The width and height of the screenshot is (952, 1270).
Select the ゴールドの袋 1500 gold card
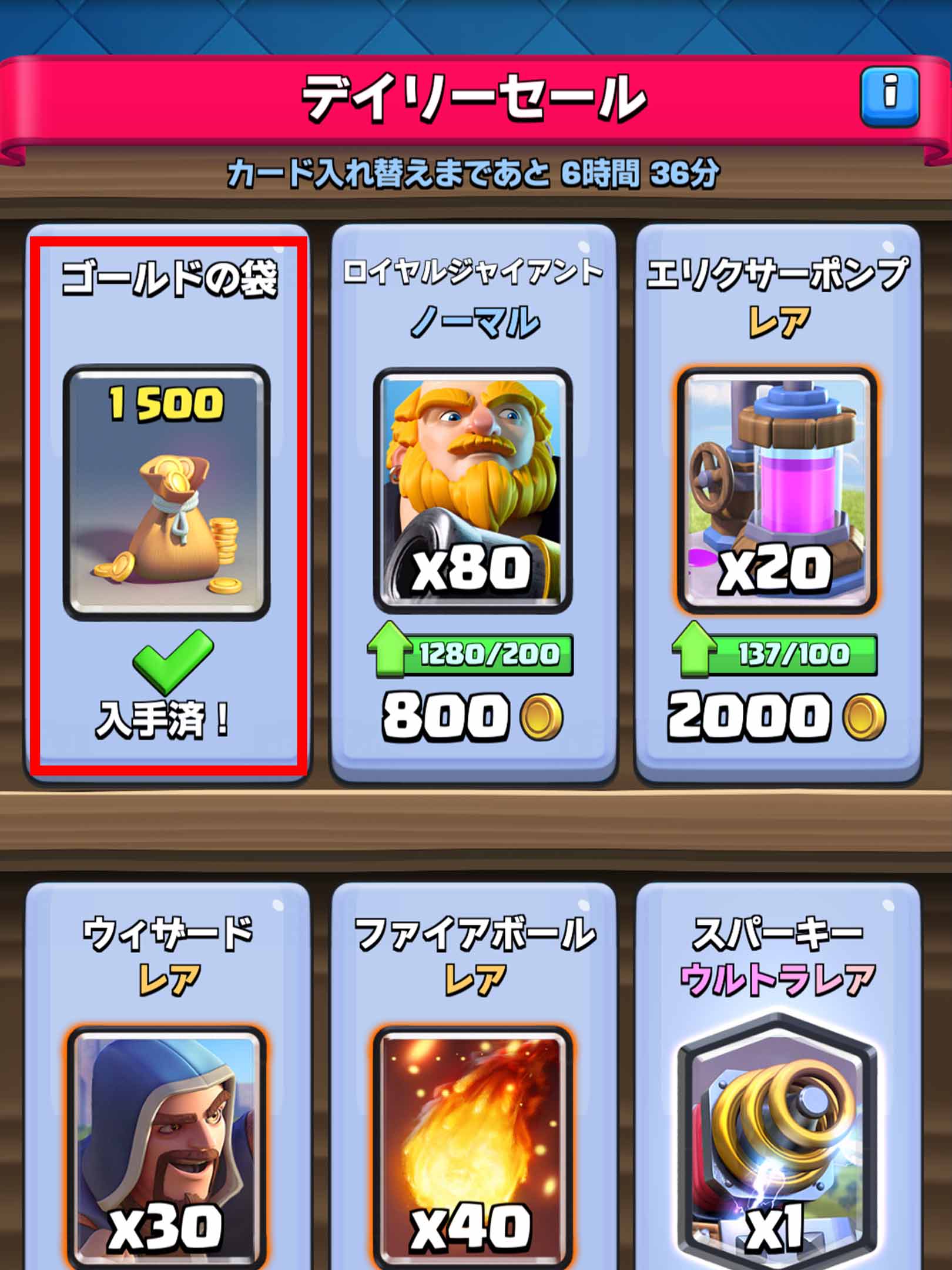tap(167, 493)
